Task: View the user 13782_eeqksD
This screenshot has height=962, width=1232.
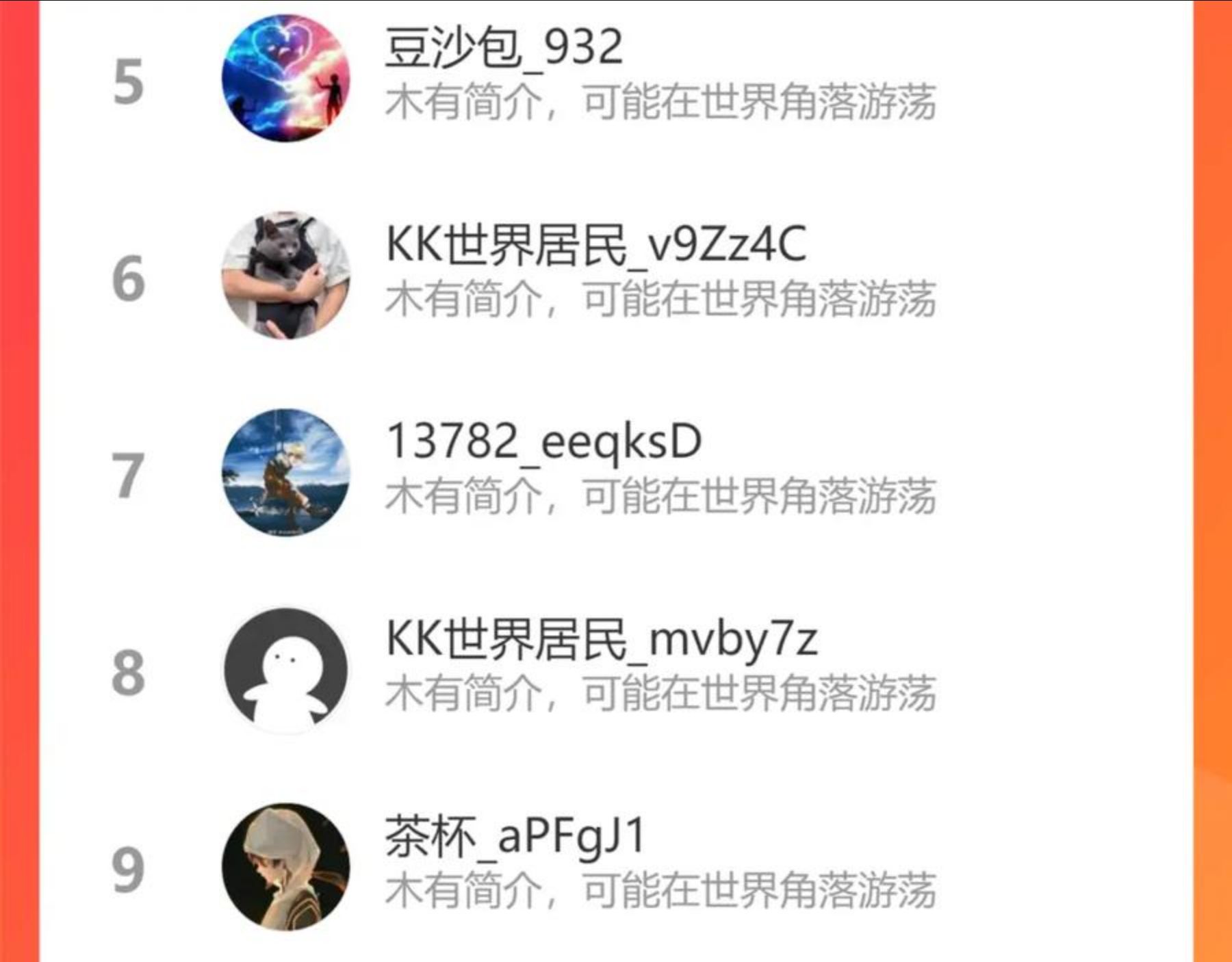Action: tap(616, 472)
